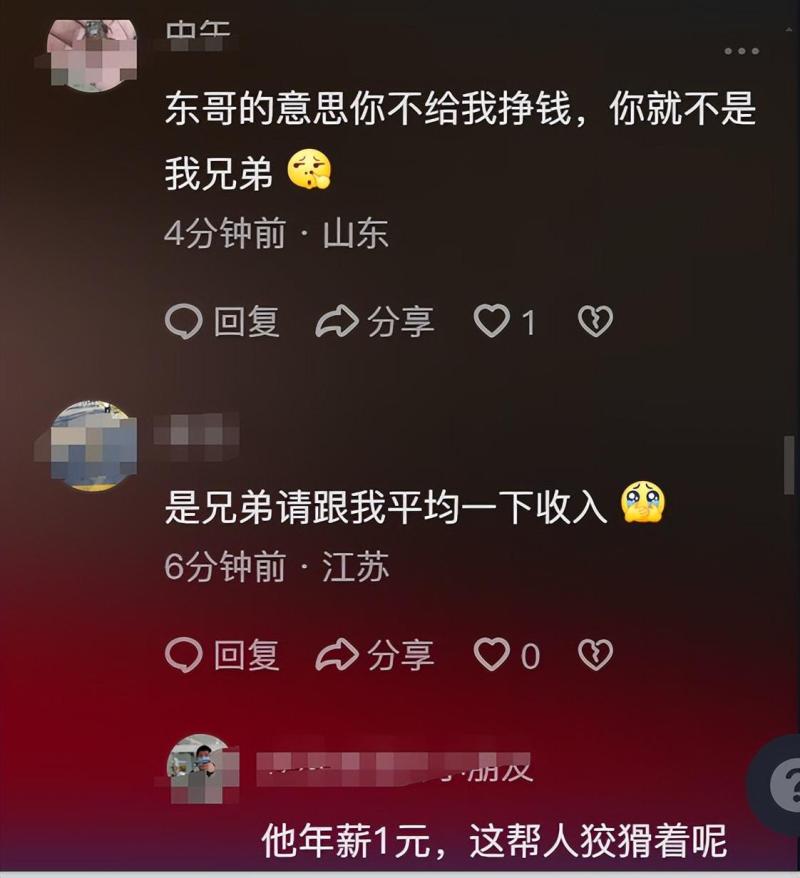
Task: Open the profile picture of the 山东 commenter
Action: [x=93, y=52]
